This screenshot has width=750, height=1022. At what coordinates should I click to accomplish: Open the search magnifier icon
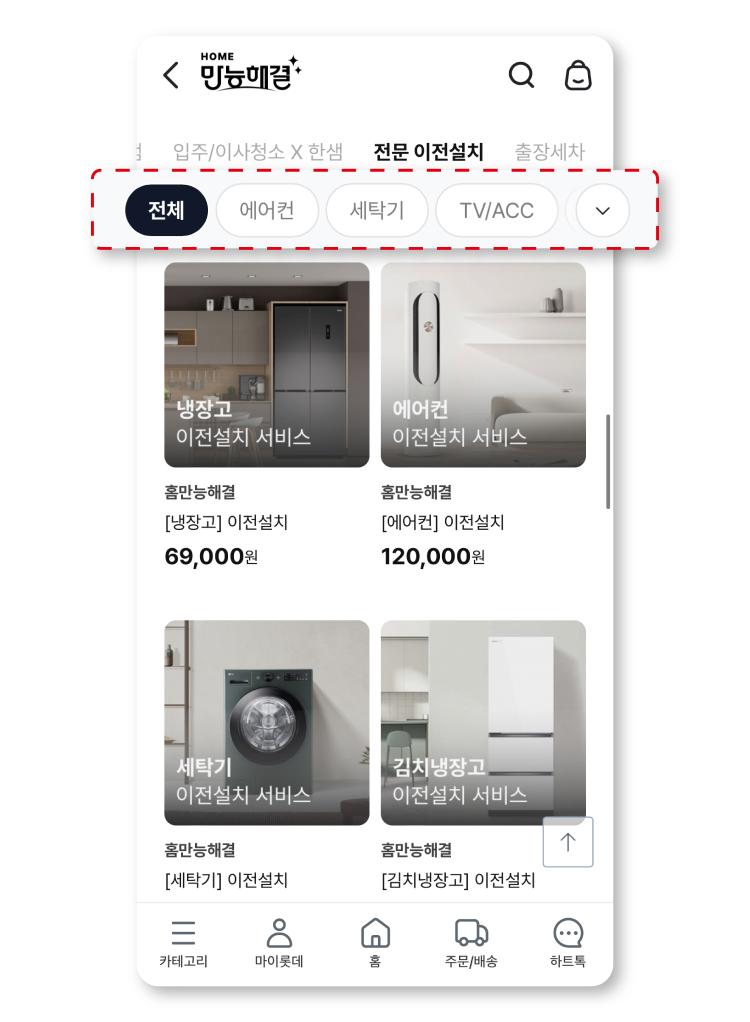[522, 76]
